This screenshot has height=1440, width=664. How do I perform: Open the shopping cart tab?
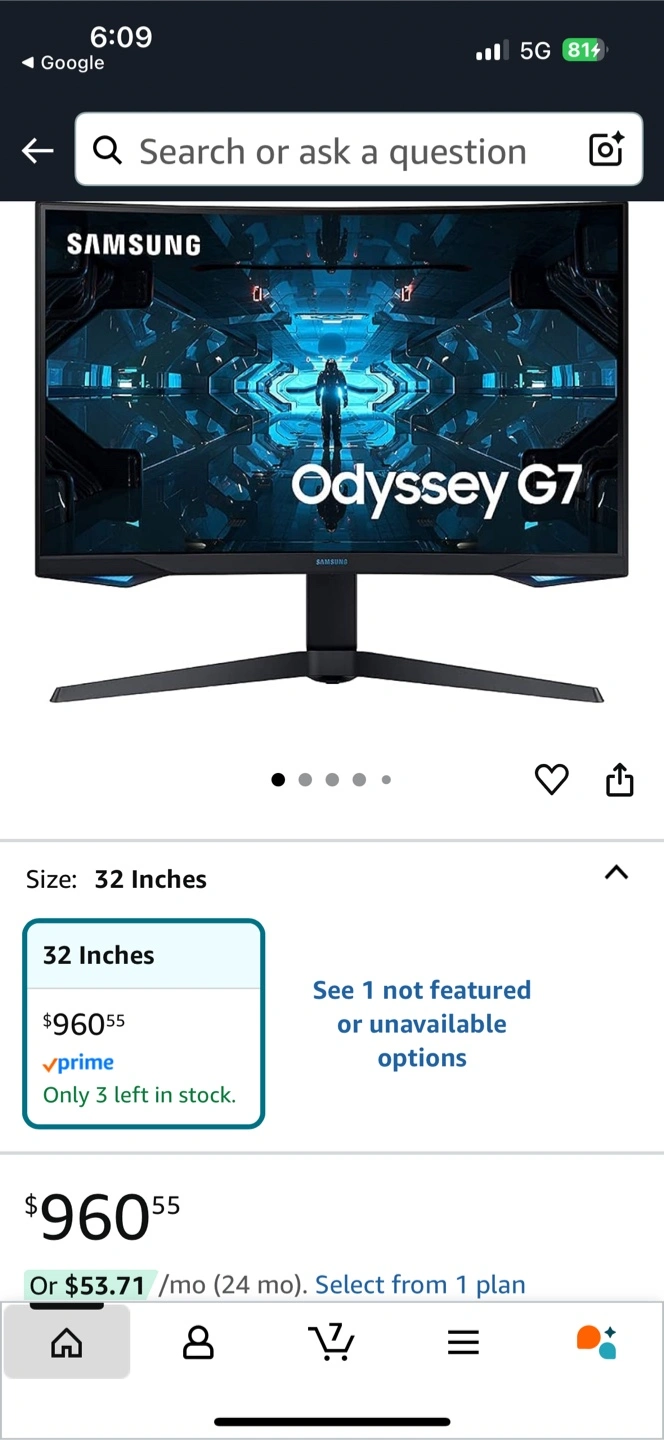click(331, 1342)
